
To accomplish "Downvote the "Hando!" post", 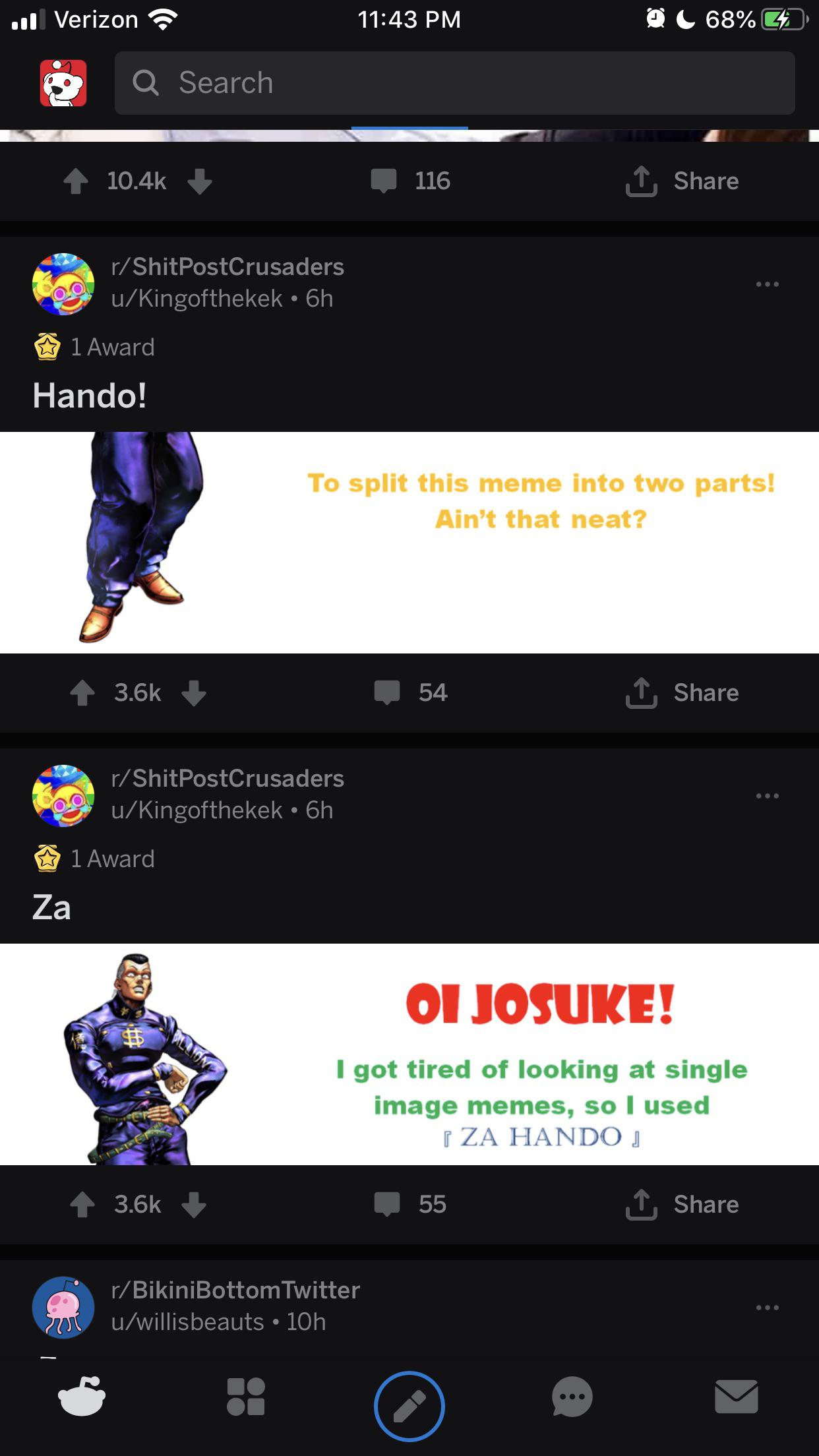I will tap(194, 693).
